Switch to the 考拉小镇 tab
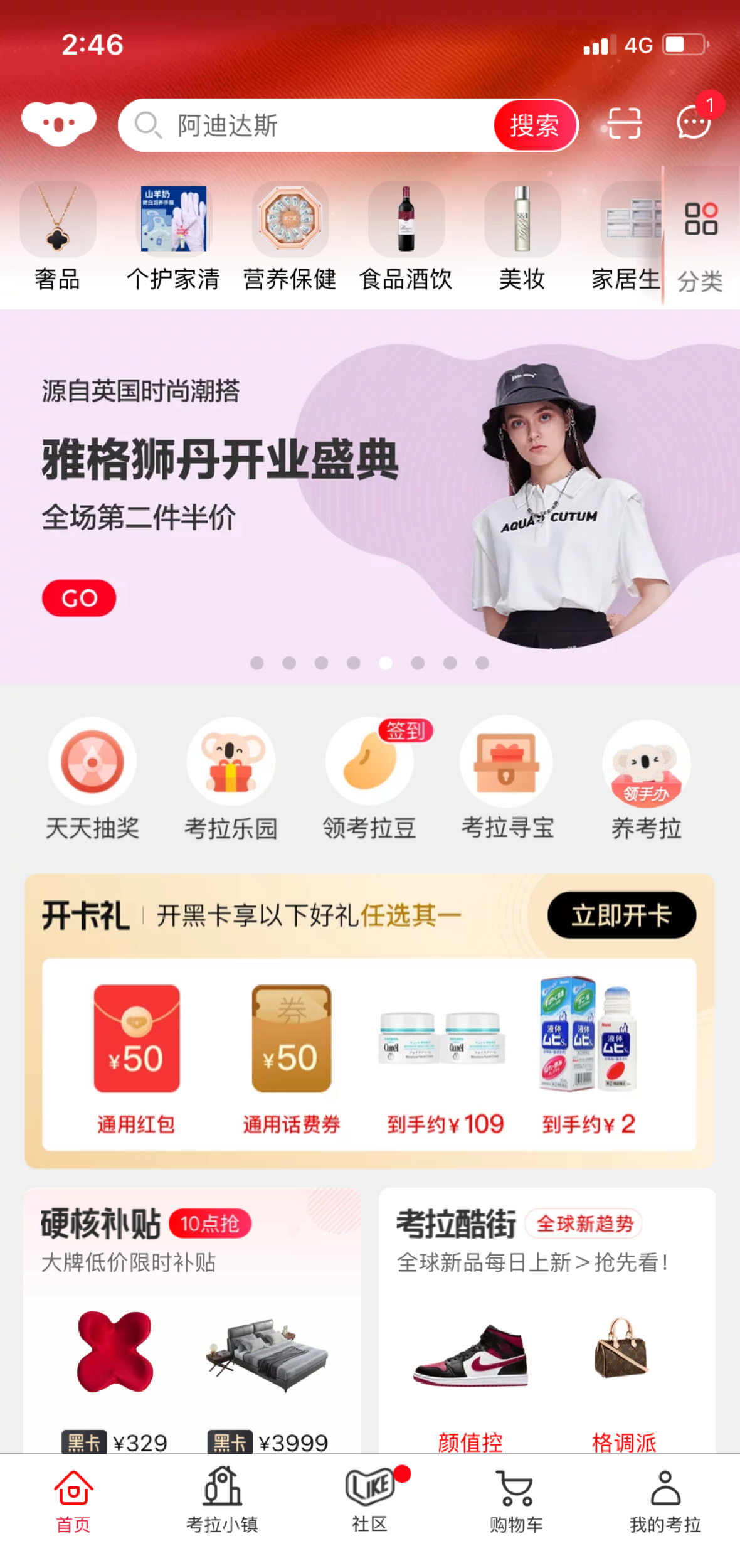Screen dimensions: 740x1568 click(222, 1500)
